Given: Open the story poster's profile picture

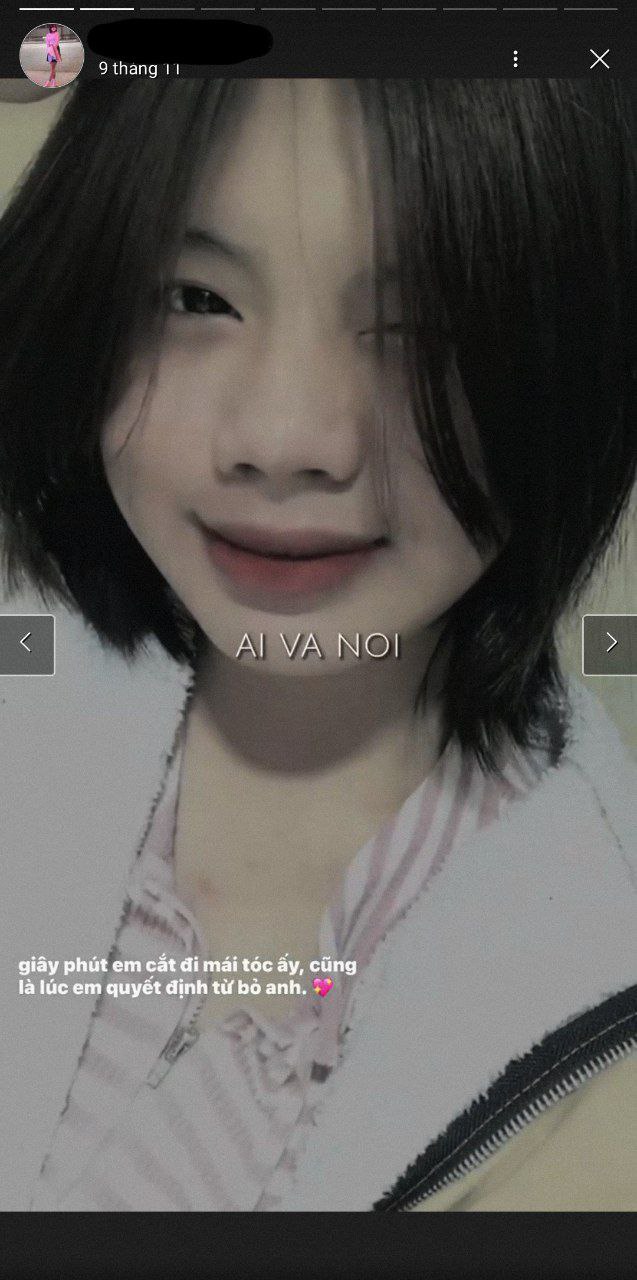Looking at the screenshot, I should point(51,56).
